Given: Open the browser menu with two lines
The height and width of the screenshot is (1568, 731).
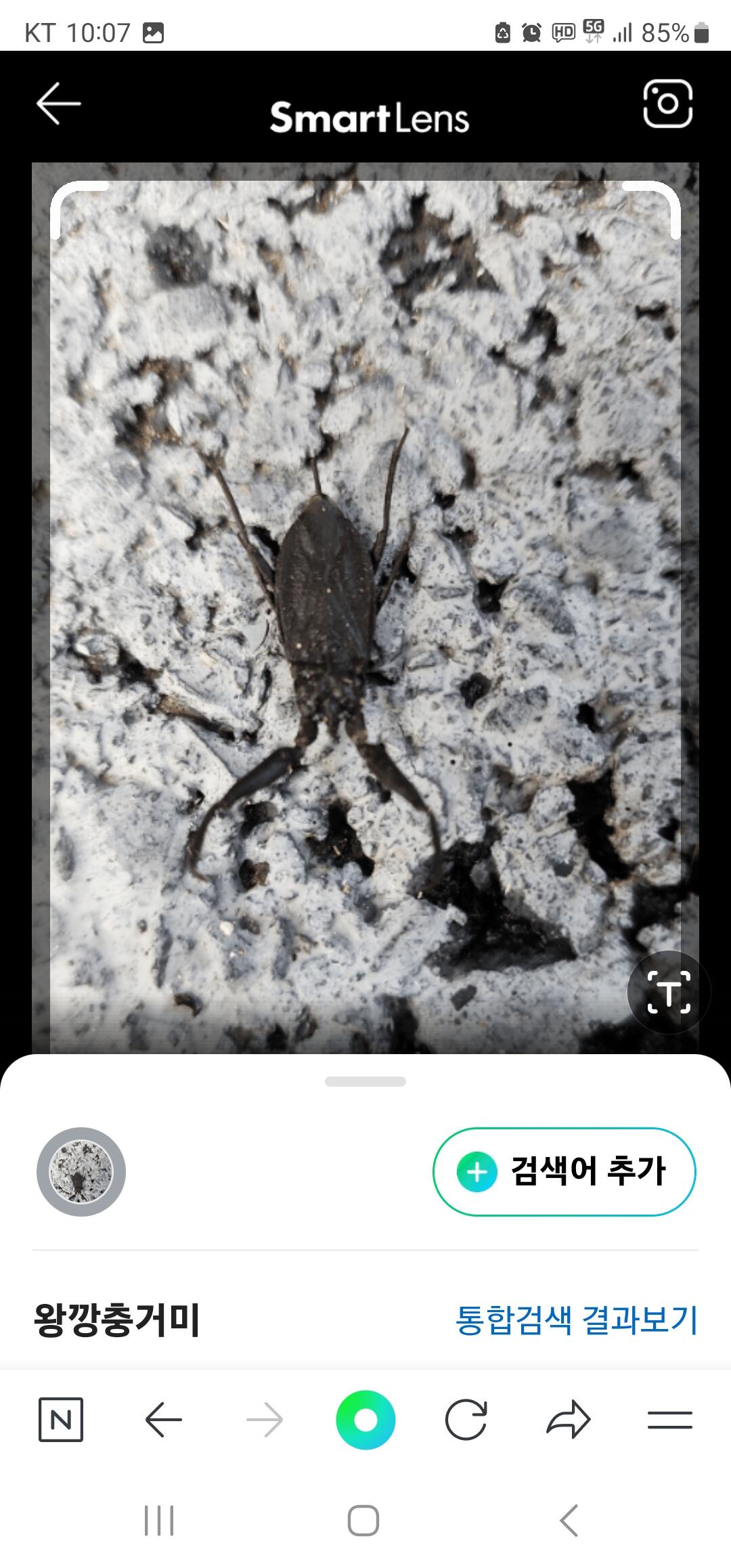Looking at the screenshot, I should (x=670, y=1420).
